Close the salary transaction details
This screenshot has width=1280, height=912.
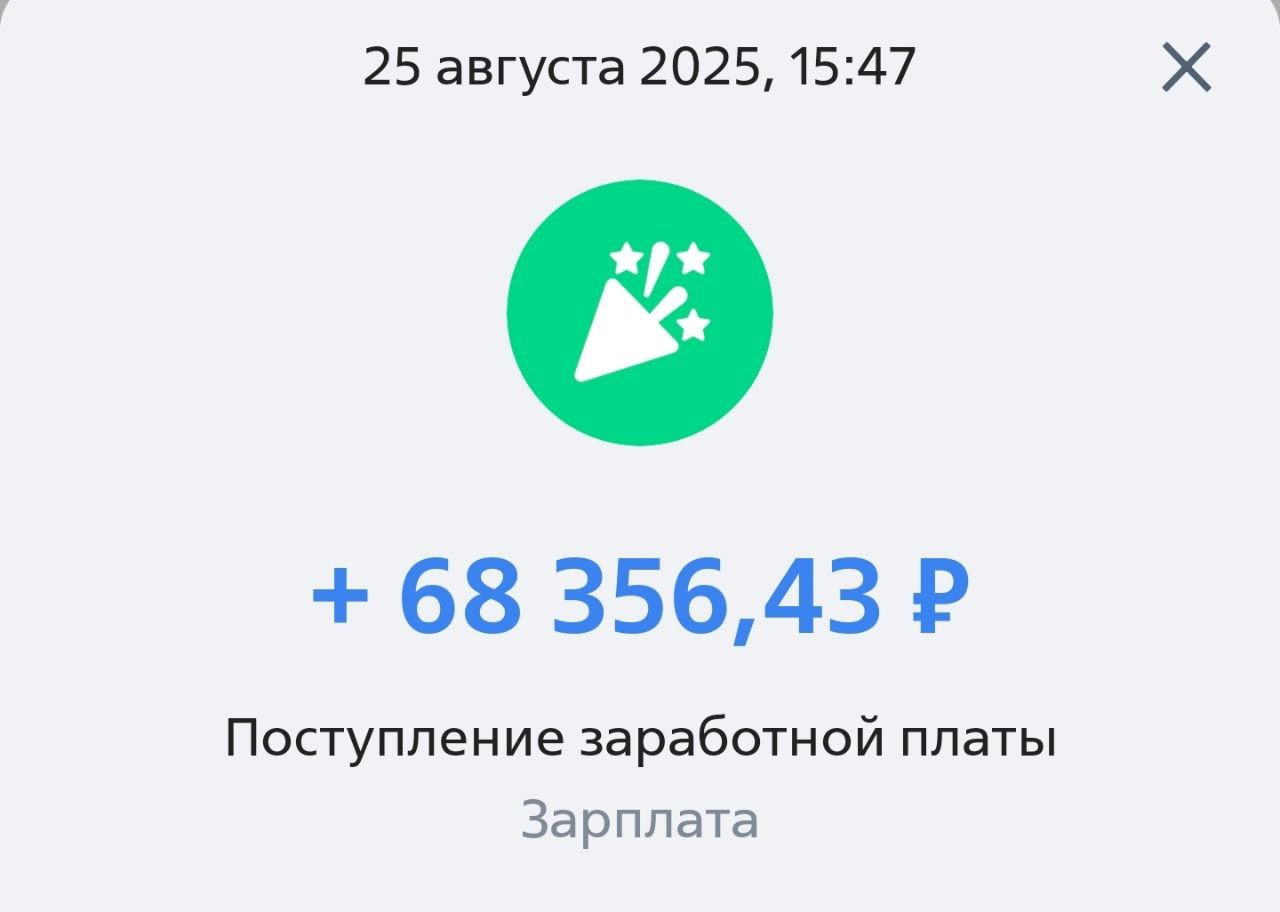[x=1187, y=68]
